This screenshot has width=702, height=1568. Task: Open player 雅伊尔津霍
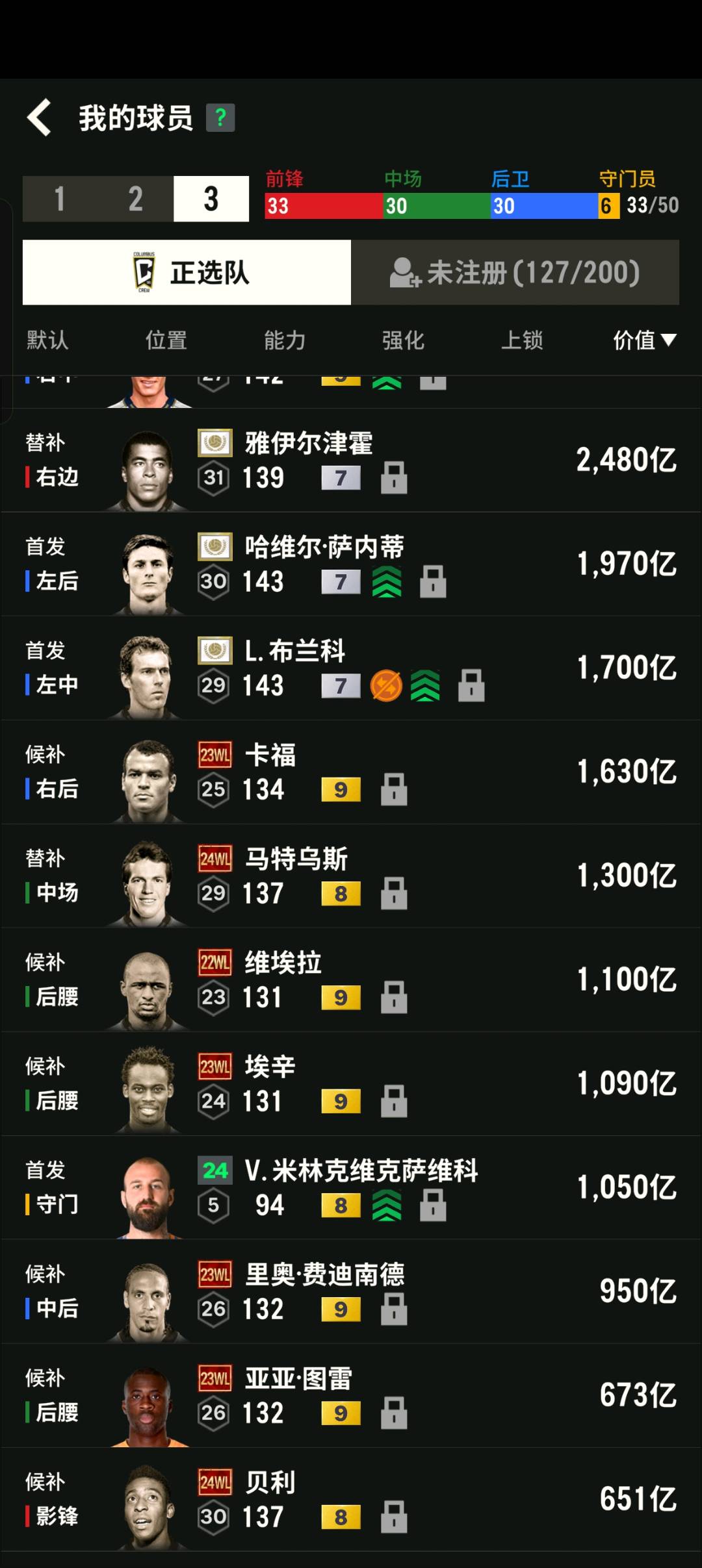(351, 461)
